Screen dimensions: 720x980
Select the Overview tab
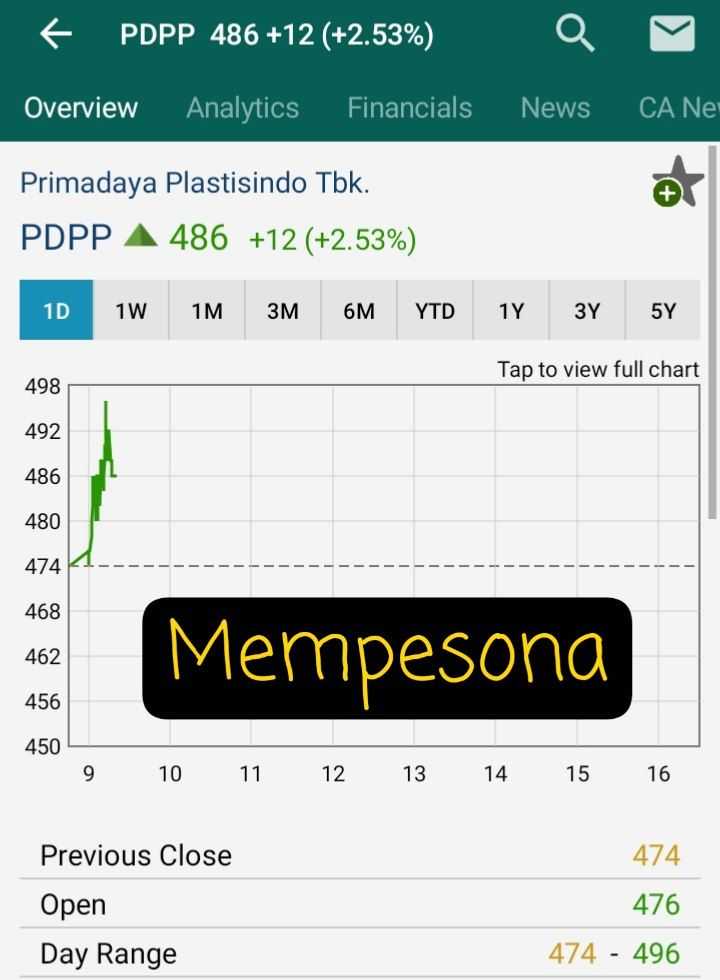[x=81, y=108]
